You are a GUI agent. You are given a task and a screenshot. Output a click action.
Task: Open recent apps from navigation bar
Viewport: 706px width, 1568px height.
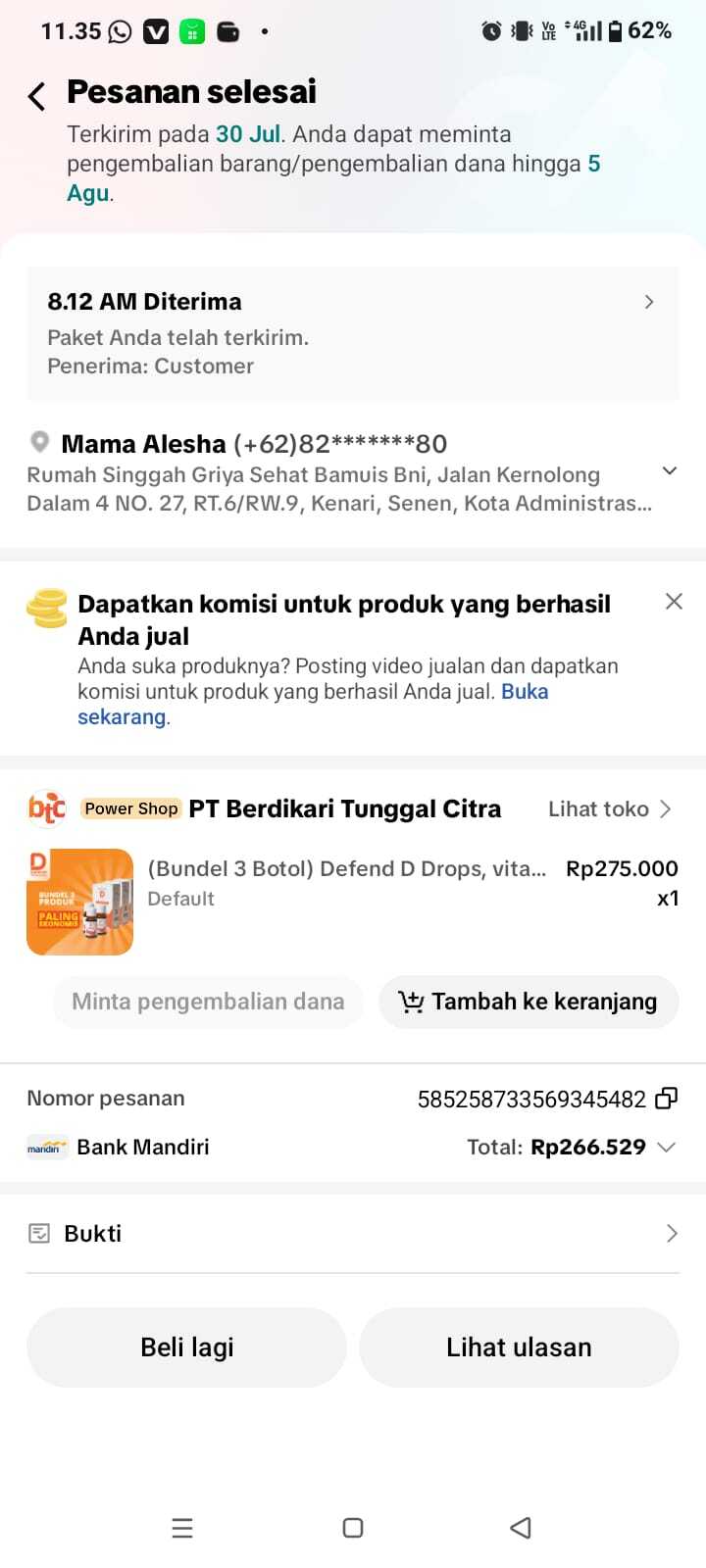182,1528
